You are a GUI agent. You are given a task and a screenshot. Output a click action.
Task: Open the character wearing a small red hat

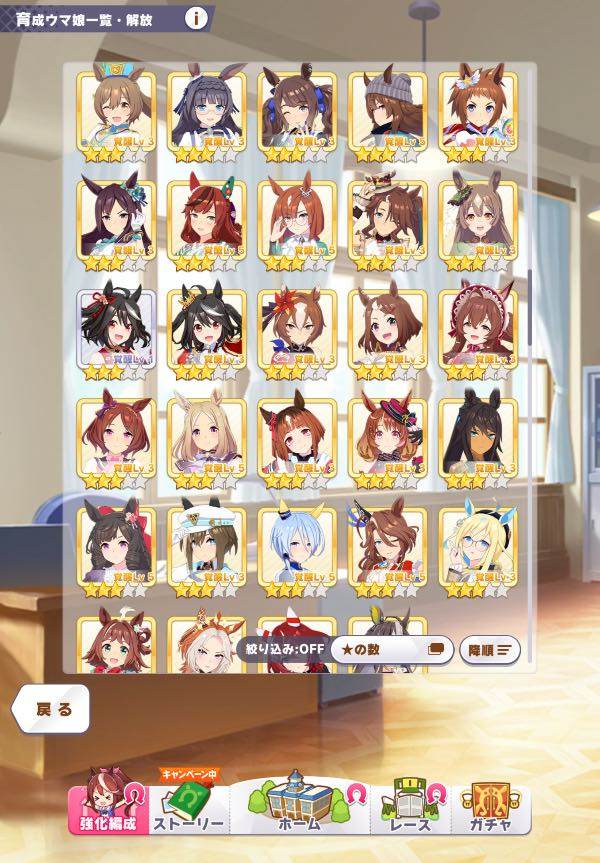pyautogui.click(x=387, y=438)
